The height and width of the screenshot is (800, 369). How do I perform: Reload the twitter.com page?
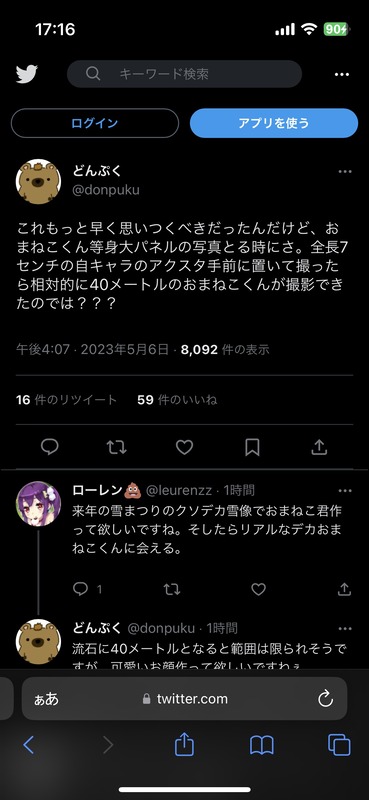click(326, 699)
